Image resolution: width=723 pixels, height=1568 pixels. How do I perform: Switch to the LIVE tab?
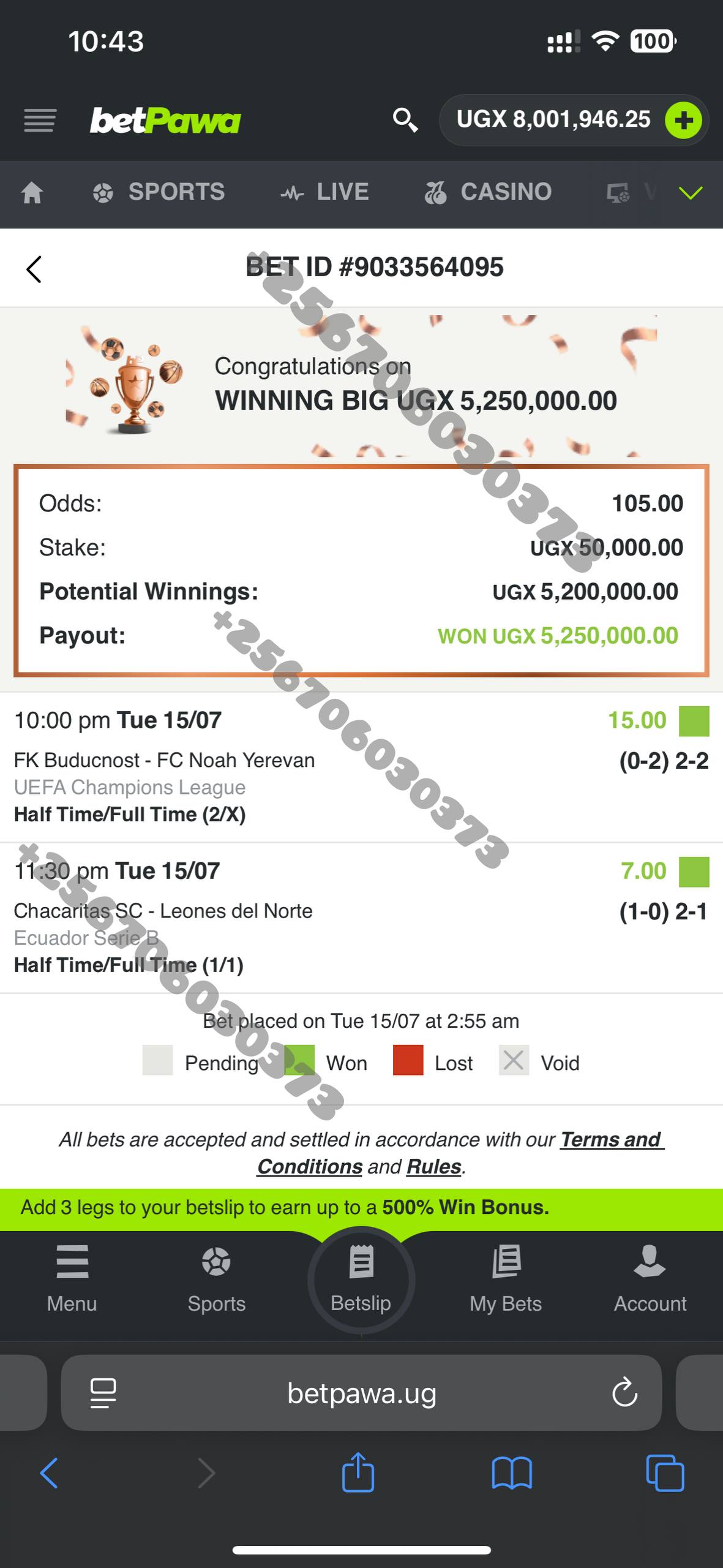click(x=324, y=192)
